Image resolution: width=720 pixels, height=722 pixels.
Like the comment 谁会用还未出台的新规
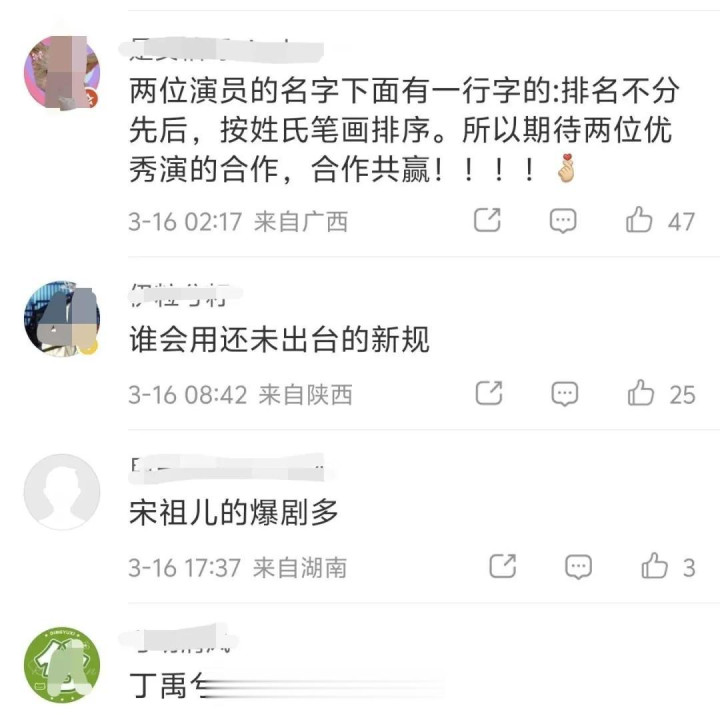coord(641,394)
